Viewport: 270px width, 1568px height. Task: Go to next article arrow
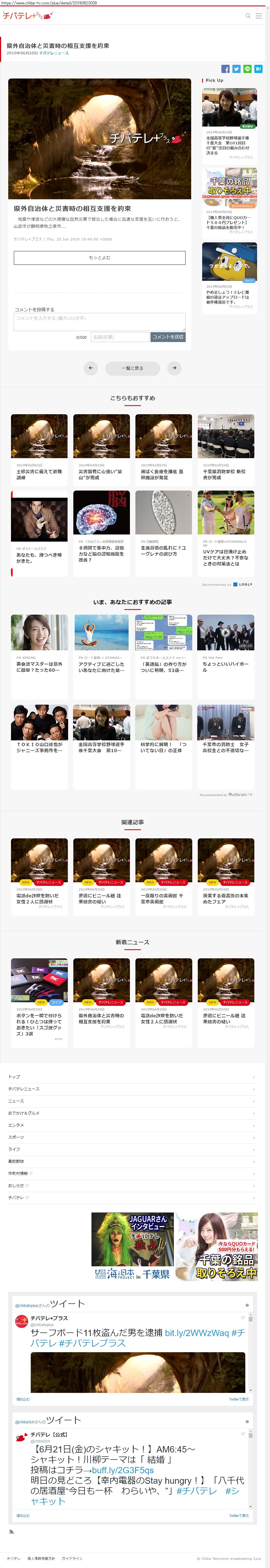[174, 368]
